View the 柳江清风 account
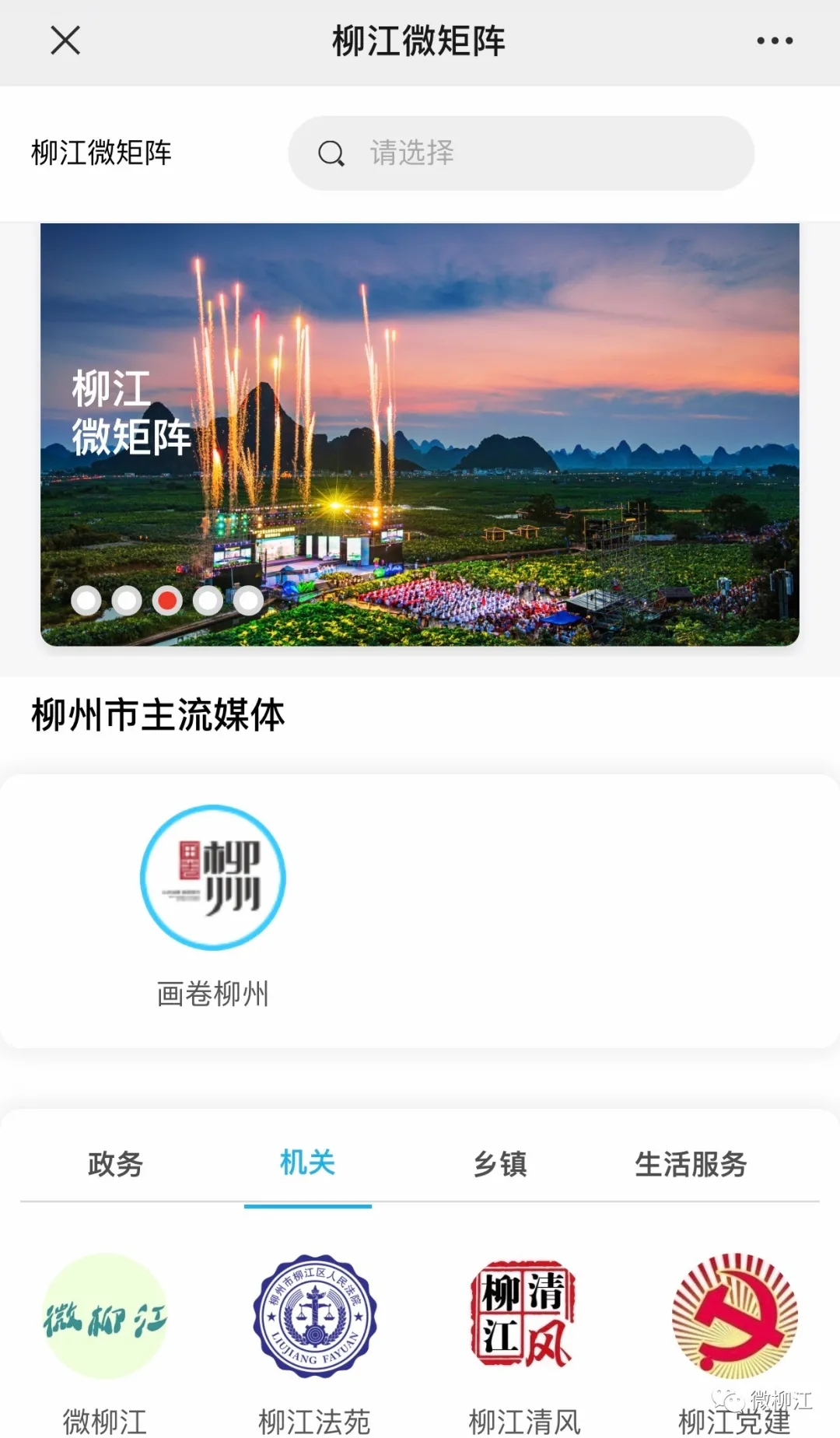Screen dimensions: 840x1438 tap(524, 1317)
